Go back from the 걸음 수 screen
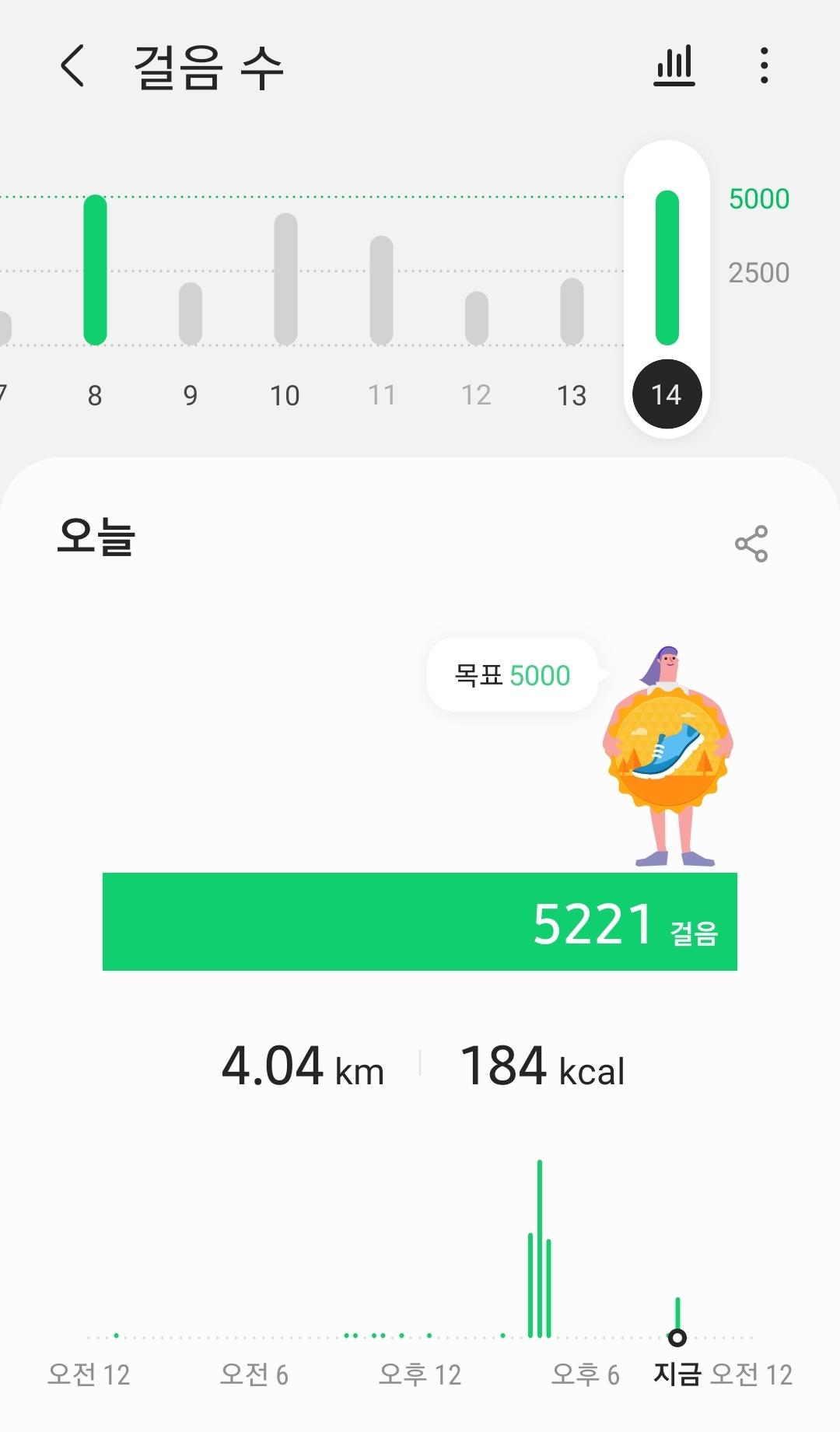840x1432 pixels. (x=72, y=65)
